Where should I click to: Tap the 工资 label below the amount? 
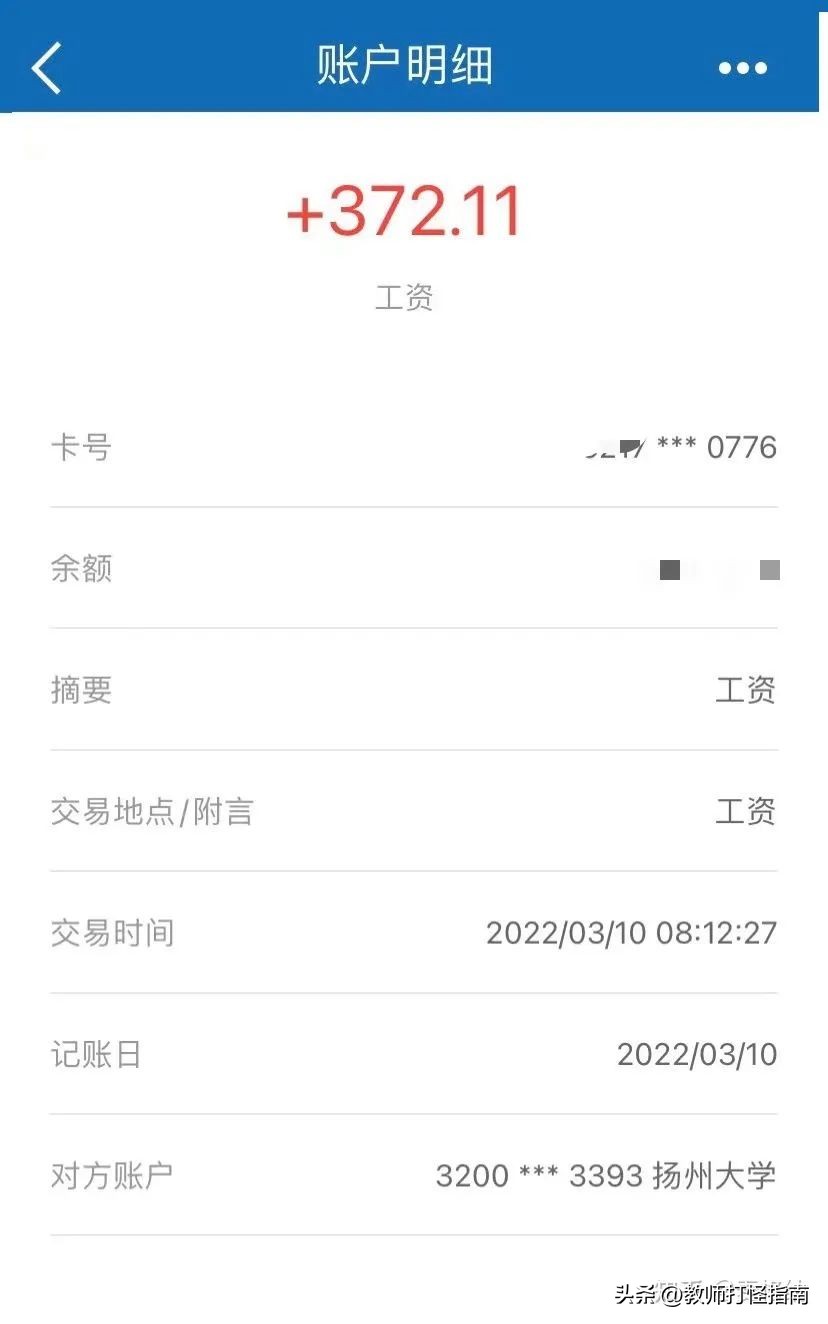tap(404, 297)
